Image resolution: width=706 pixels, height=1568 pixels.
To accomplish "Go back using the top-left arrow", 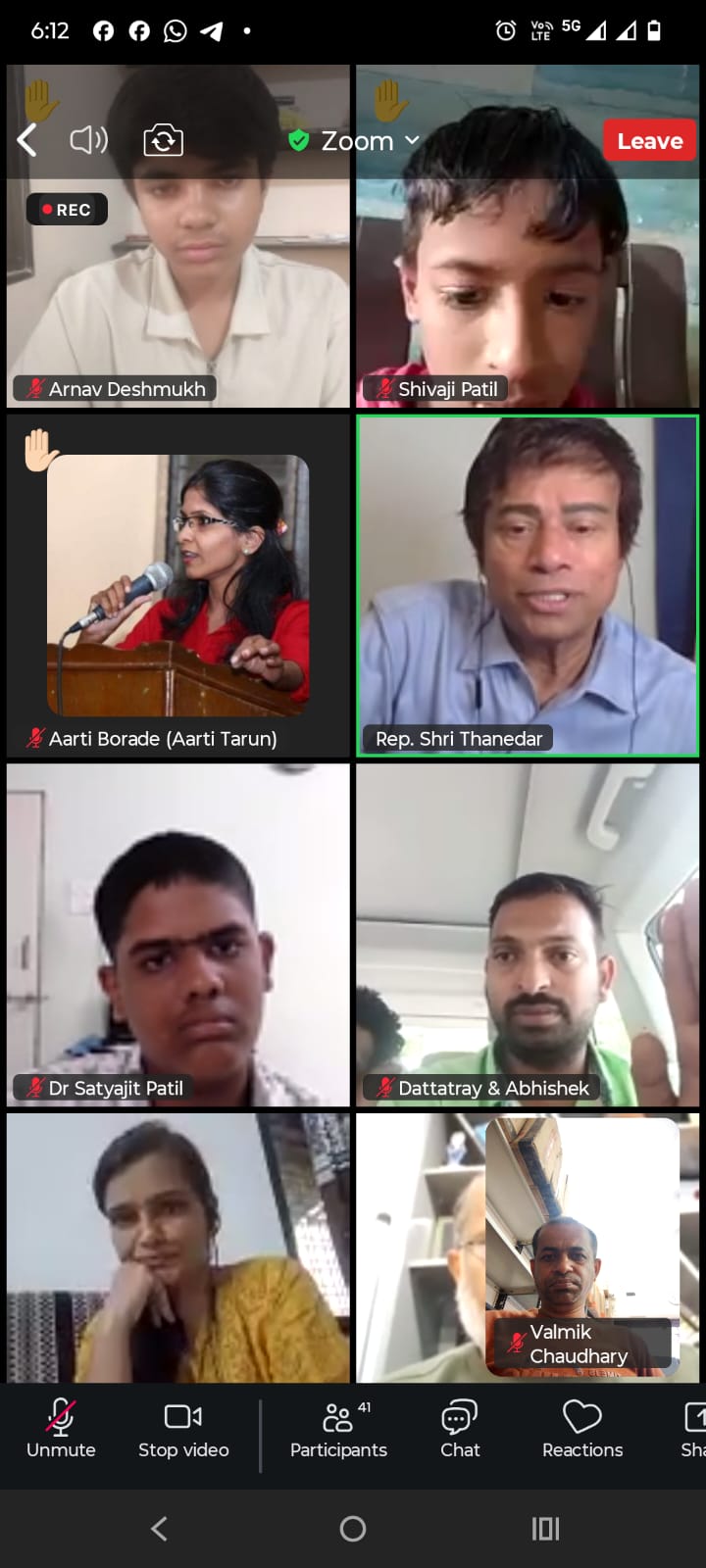I will coord(27,141).
